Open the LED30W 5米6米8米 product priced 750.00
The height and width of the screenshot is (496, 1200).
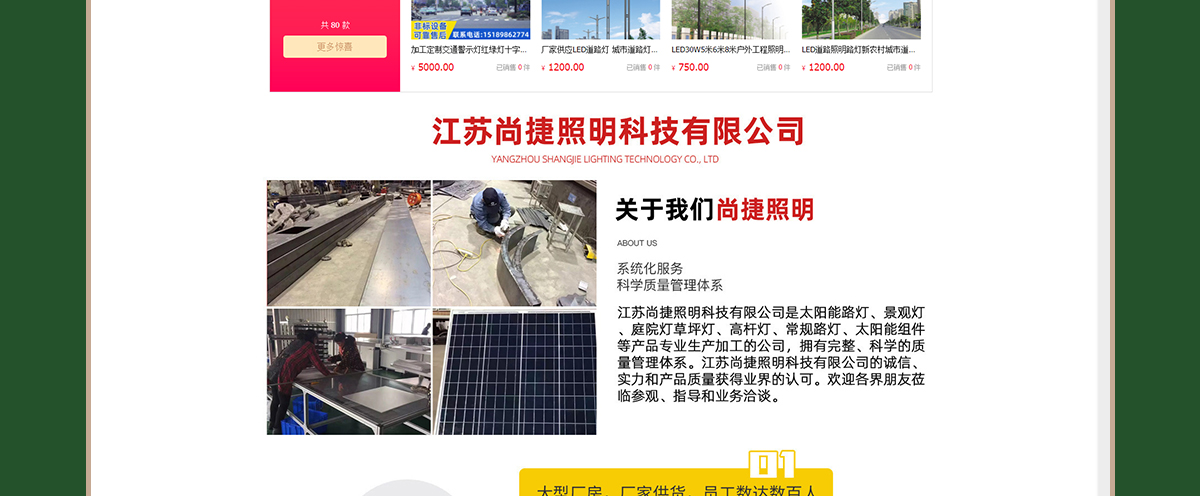click(730, 48)
